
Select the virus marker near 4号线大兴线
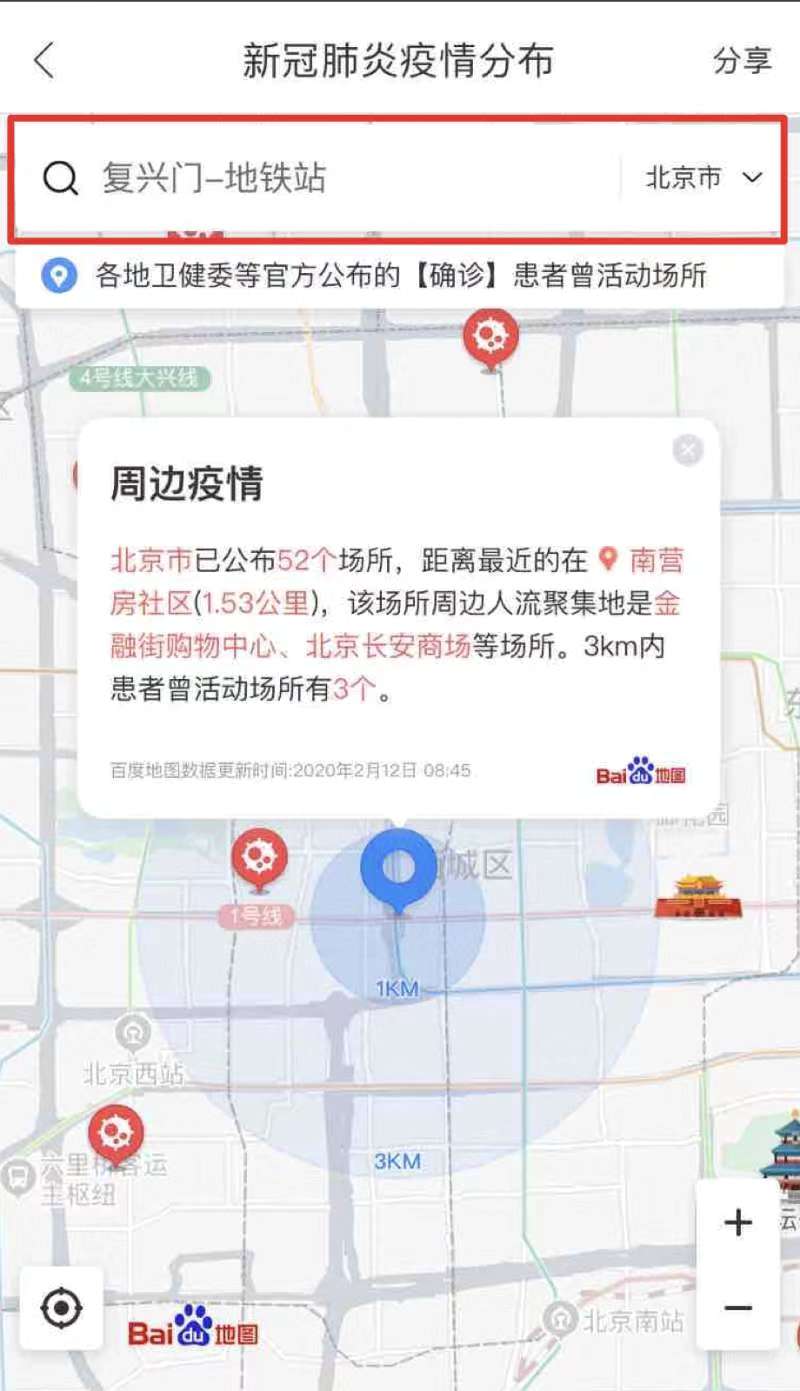click(490, 337)
